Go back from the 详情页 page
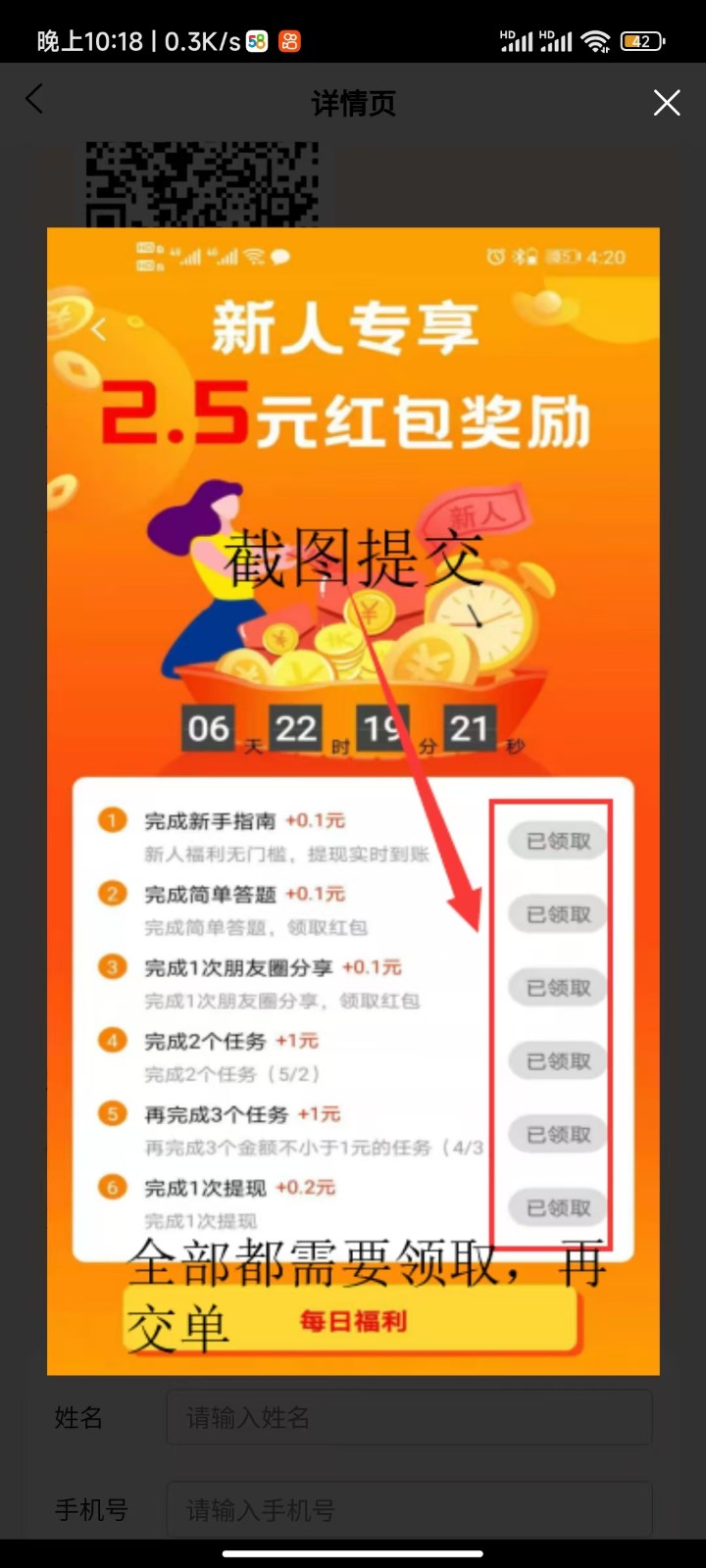This screenshot has height=1568, width=706. [x=34, y=99]
